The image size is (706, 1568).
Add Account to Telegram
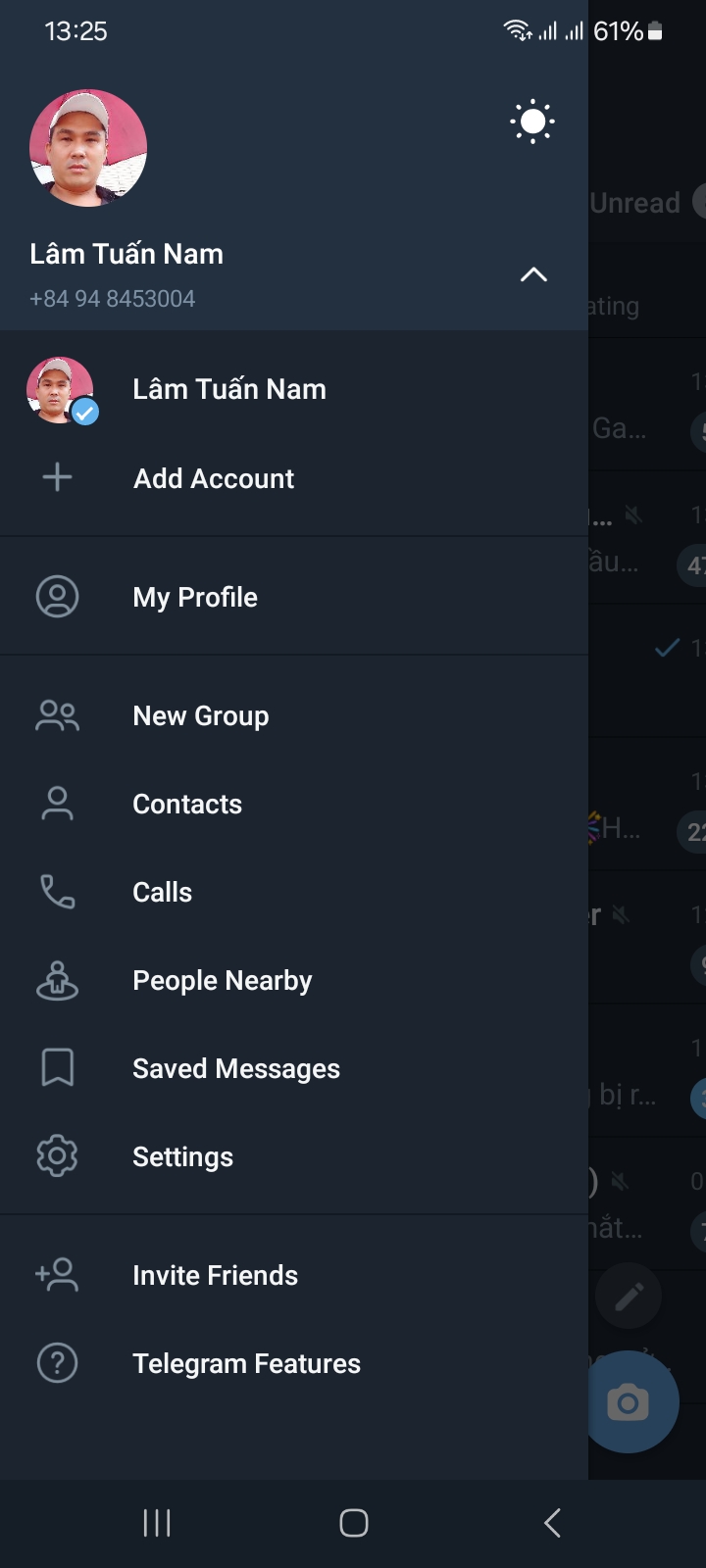[294, 478]
